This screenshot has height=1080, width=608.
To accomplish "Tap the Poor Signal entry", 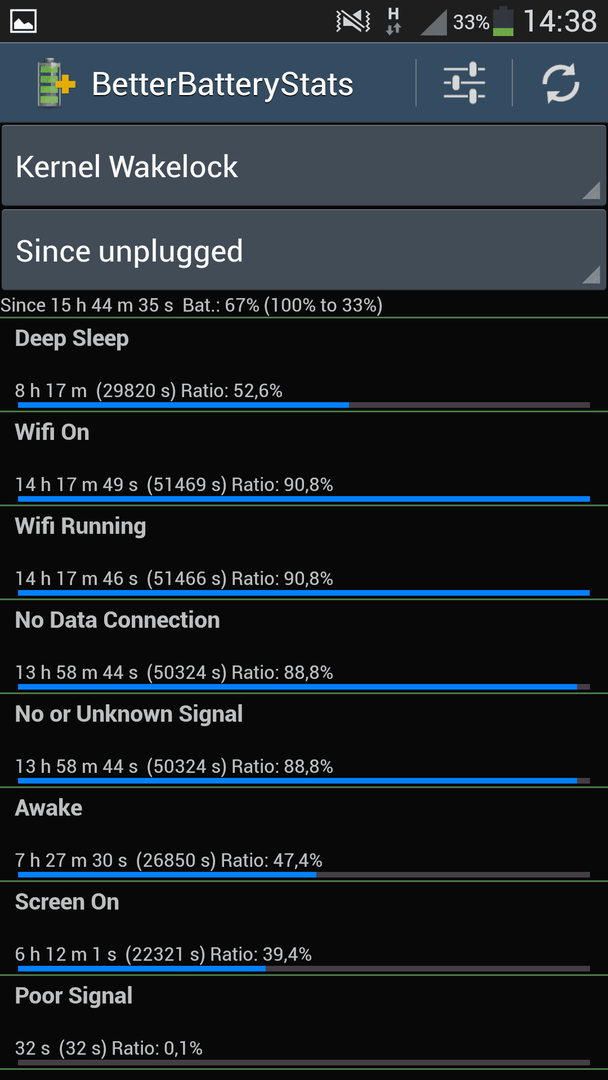I will click(304, 1022).
